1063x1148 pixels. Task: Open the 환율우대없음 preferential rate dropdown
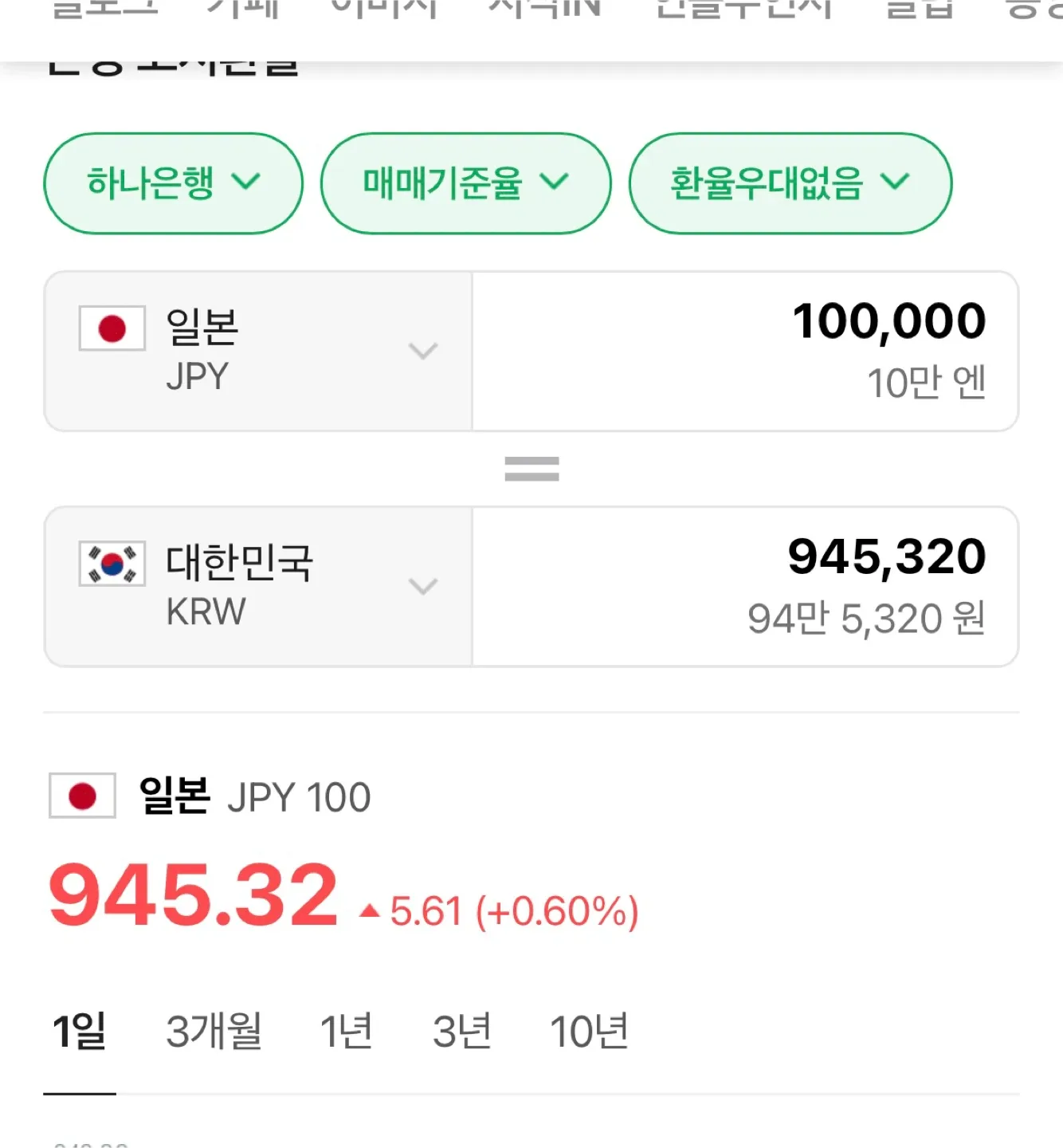pos(790,183)
